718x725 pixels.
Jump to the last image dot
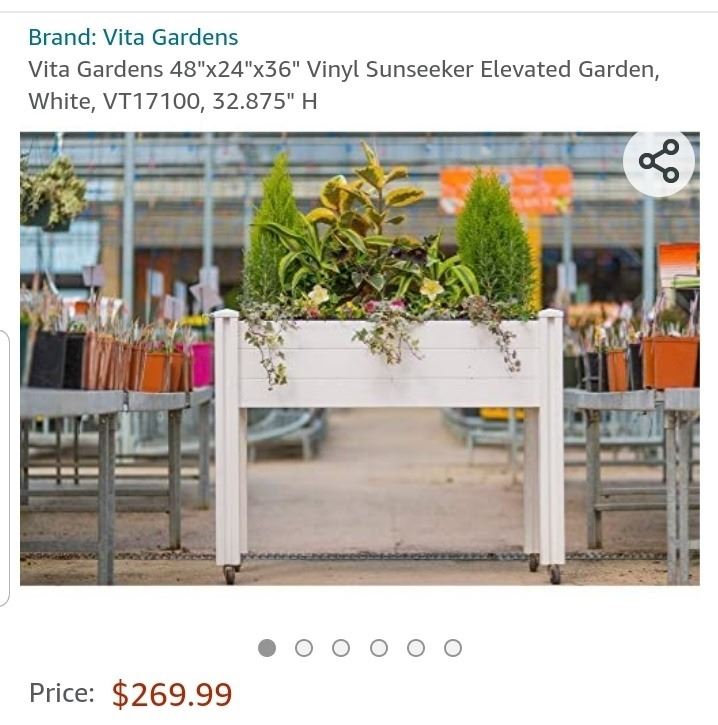point(453,648)
